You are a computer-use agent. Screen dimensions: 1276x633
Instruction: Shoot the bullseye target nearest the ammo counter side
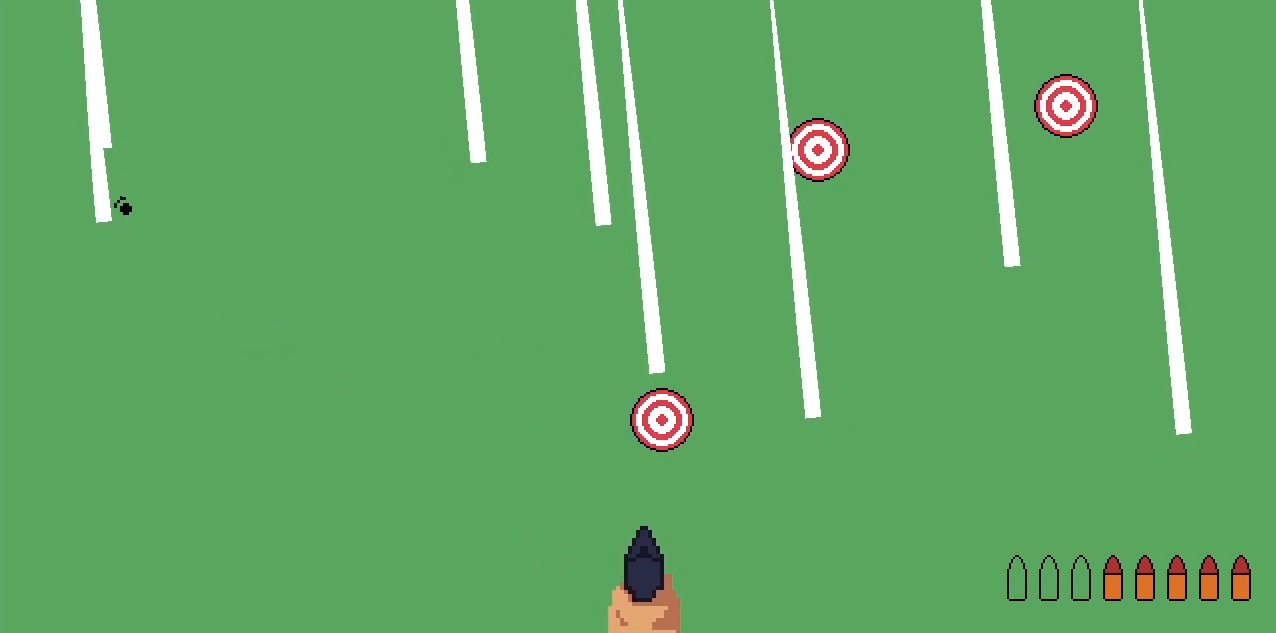click(x=1066, y=105)
